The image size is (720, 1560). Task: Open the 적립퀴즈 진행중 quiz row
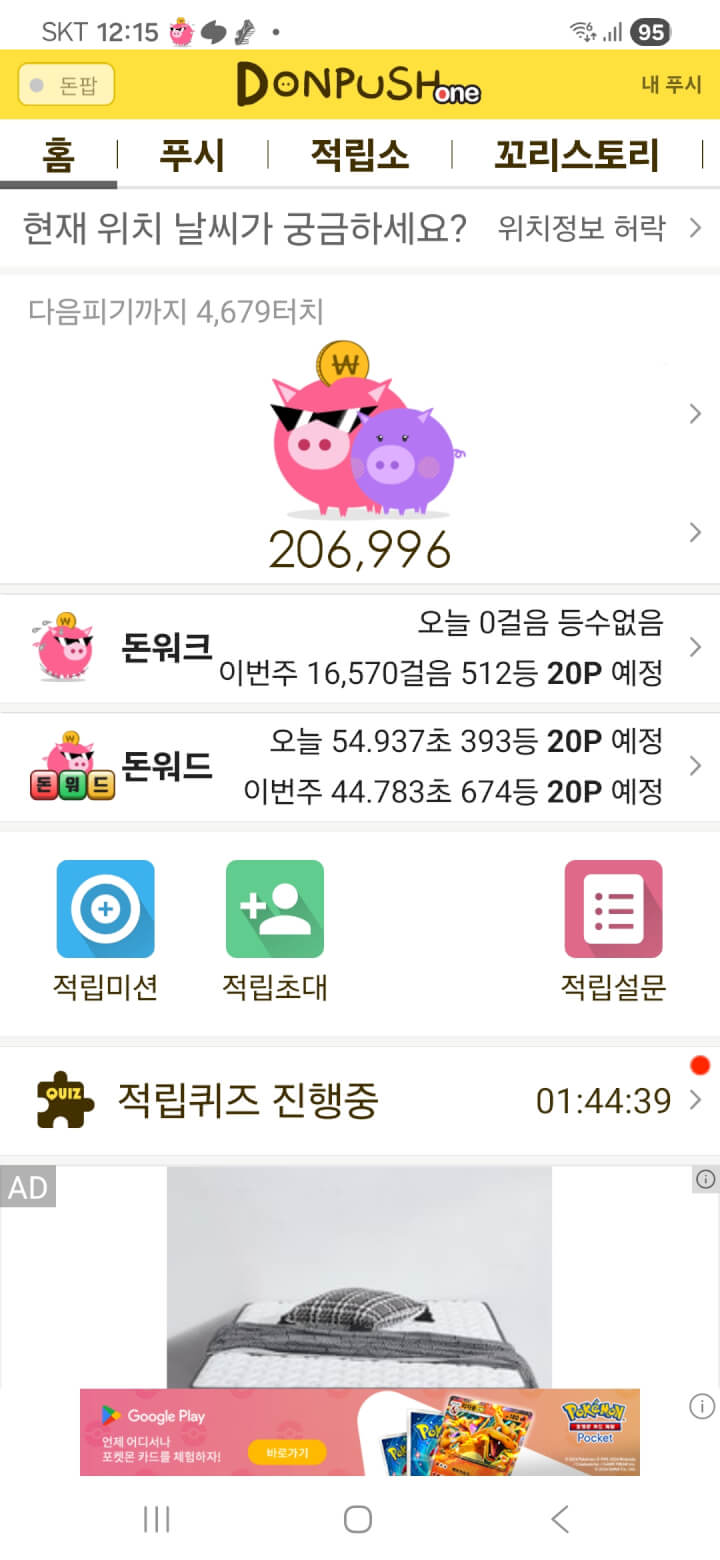coord(360,1101)
